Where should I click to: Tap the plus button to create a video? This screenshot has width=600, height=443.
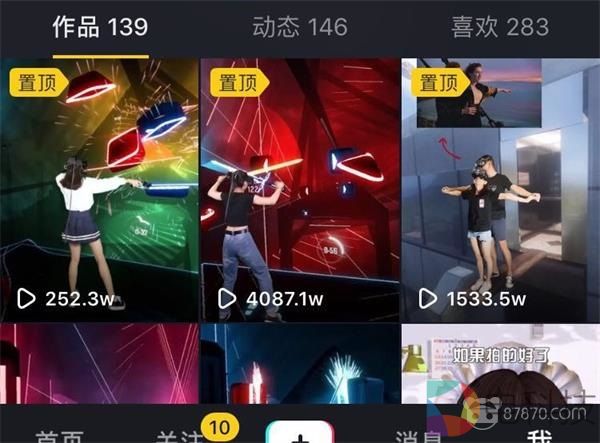pyautogui.click(x=299, y=434)
